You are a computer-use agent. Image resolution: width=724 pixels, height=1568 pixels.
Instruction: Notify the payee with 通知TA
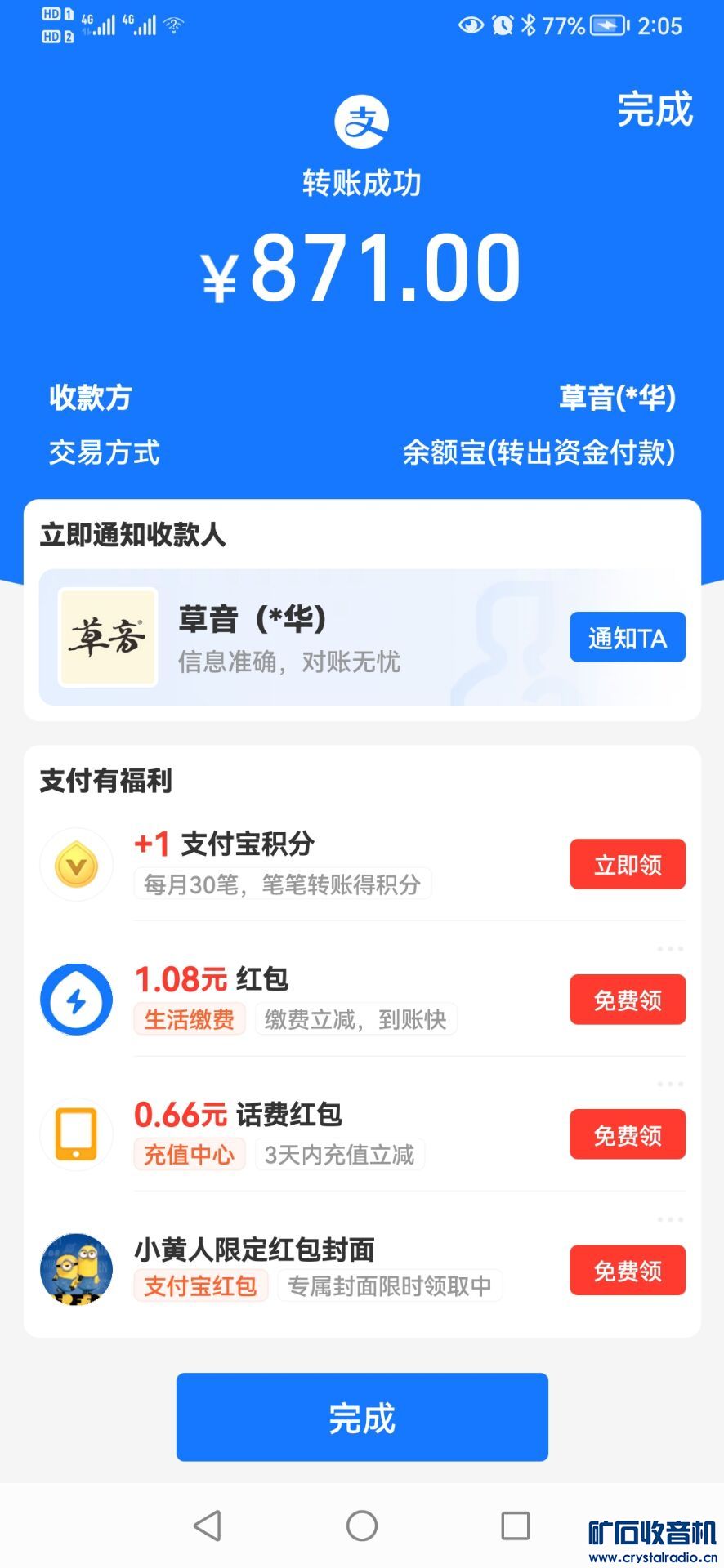click(627, 637)
